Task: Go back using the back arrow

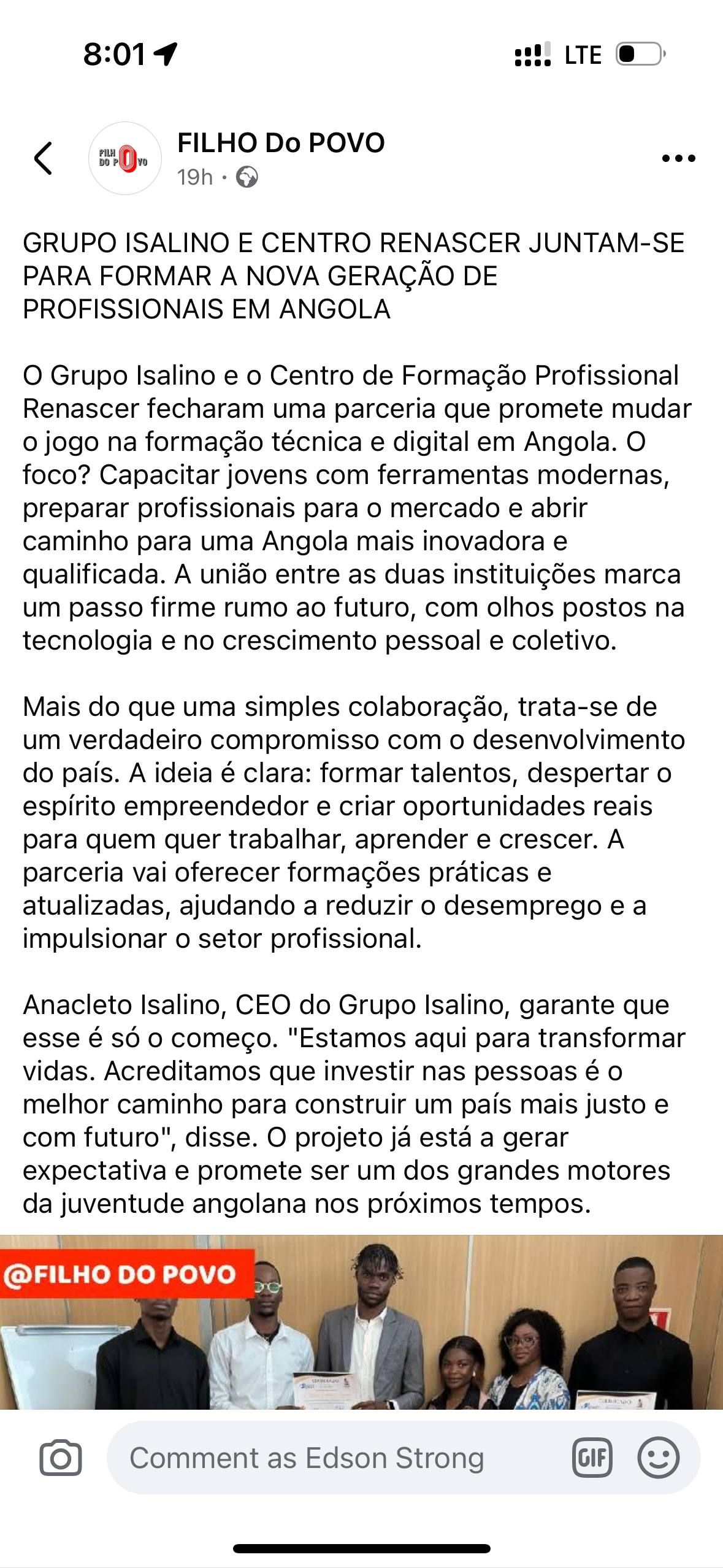Action: [x=43, y=158]
